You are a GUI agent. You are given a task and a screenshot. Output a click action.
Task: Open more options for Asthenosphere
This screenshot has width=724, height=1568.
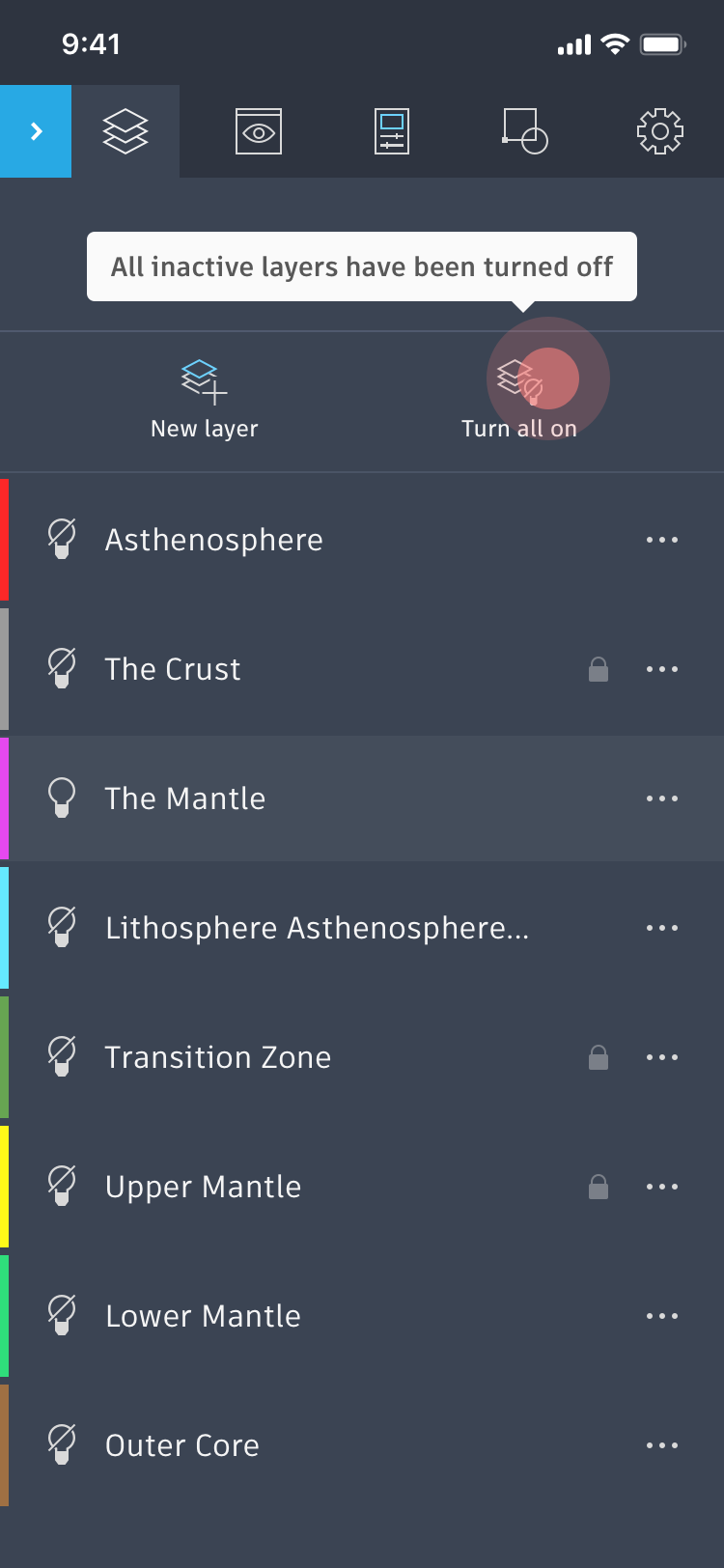click(x=662, y=540)
